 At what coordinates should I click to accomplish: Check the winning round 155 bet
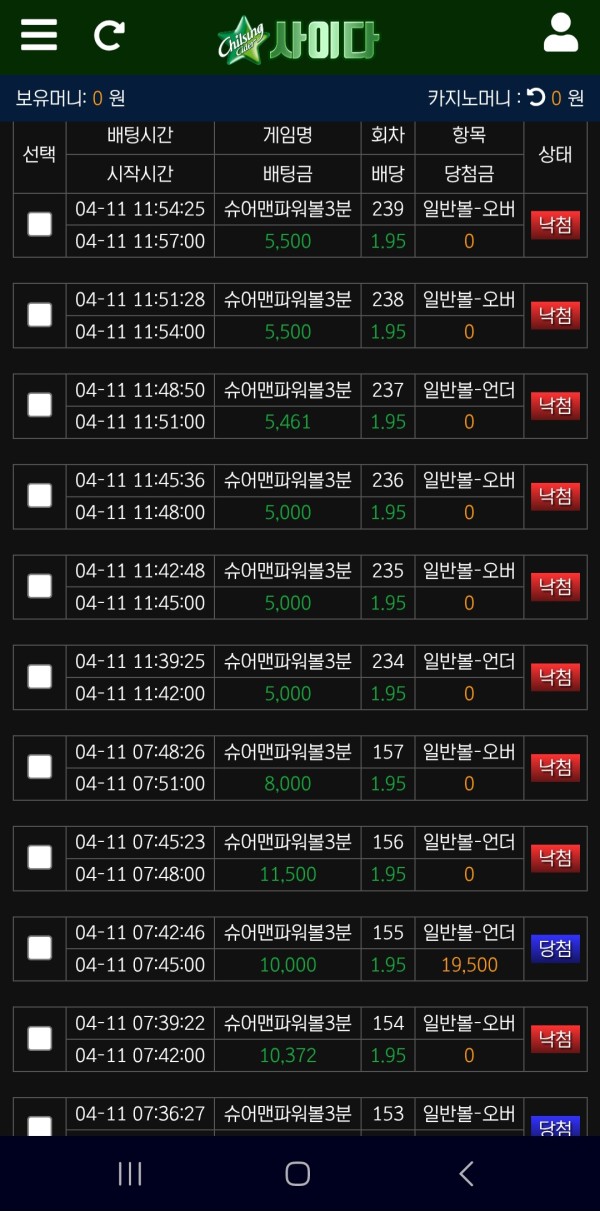point(40,948)
